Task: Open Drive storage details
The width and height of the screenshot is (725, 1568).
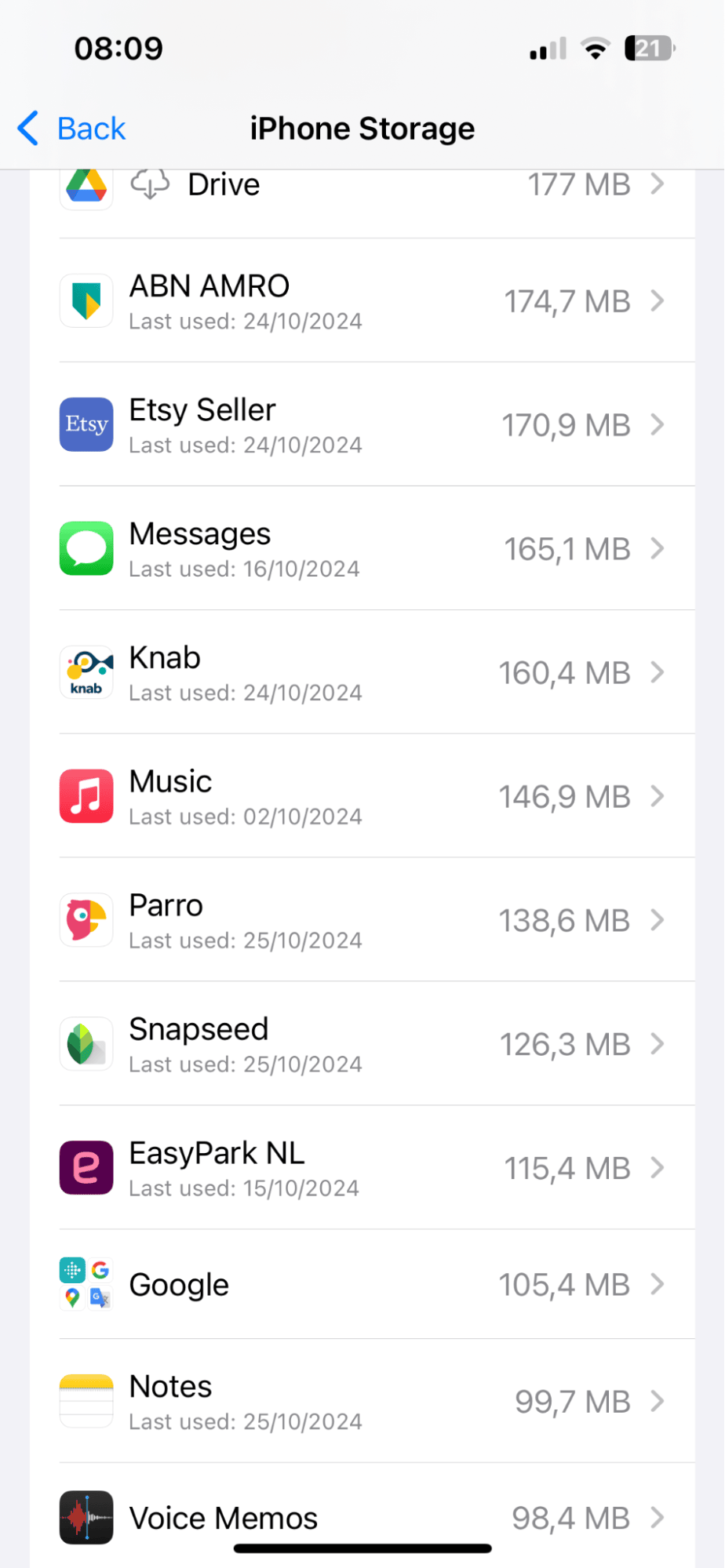Action: [x=361, y=187]
